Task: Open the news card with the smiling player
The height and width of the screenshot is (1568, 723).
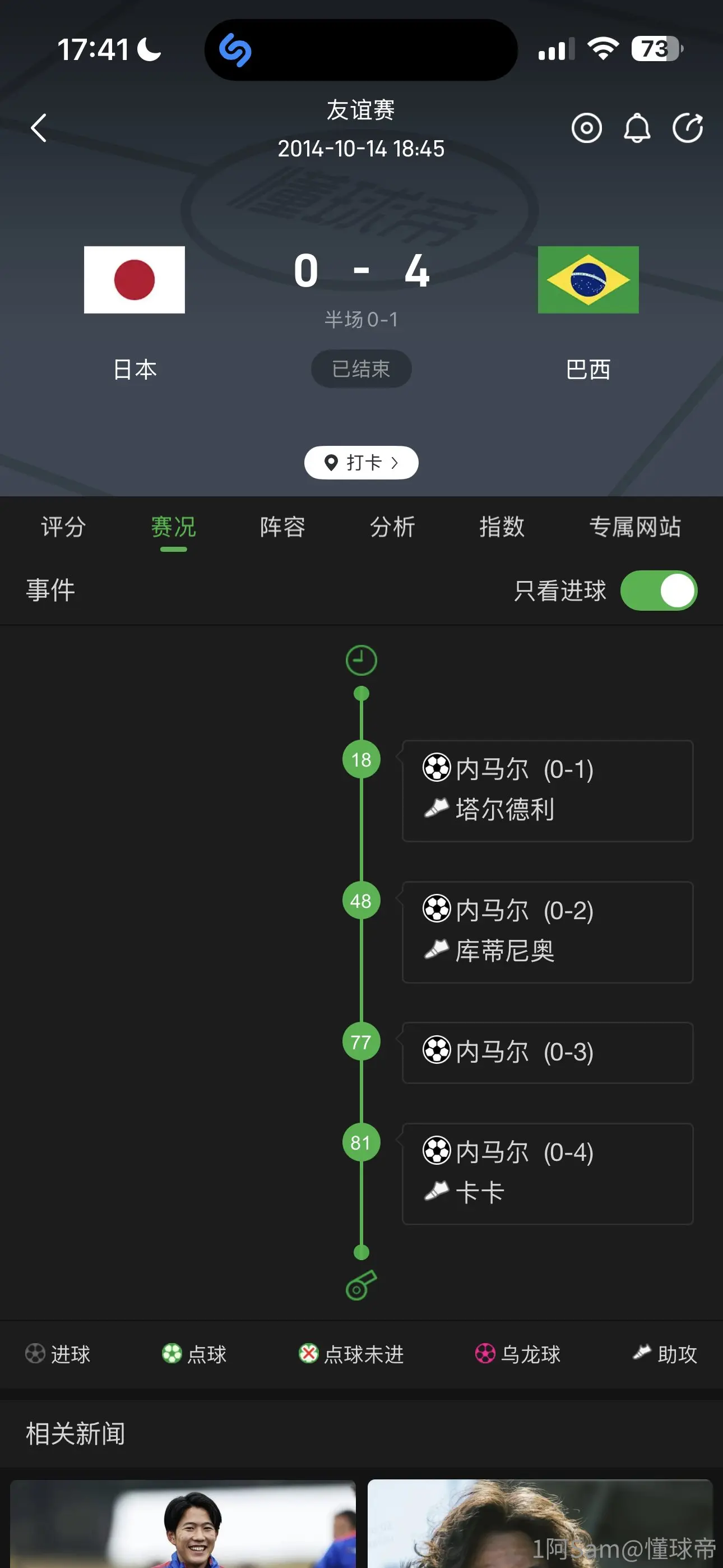Action: [183, 1524]
